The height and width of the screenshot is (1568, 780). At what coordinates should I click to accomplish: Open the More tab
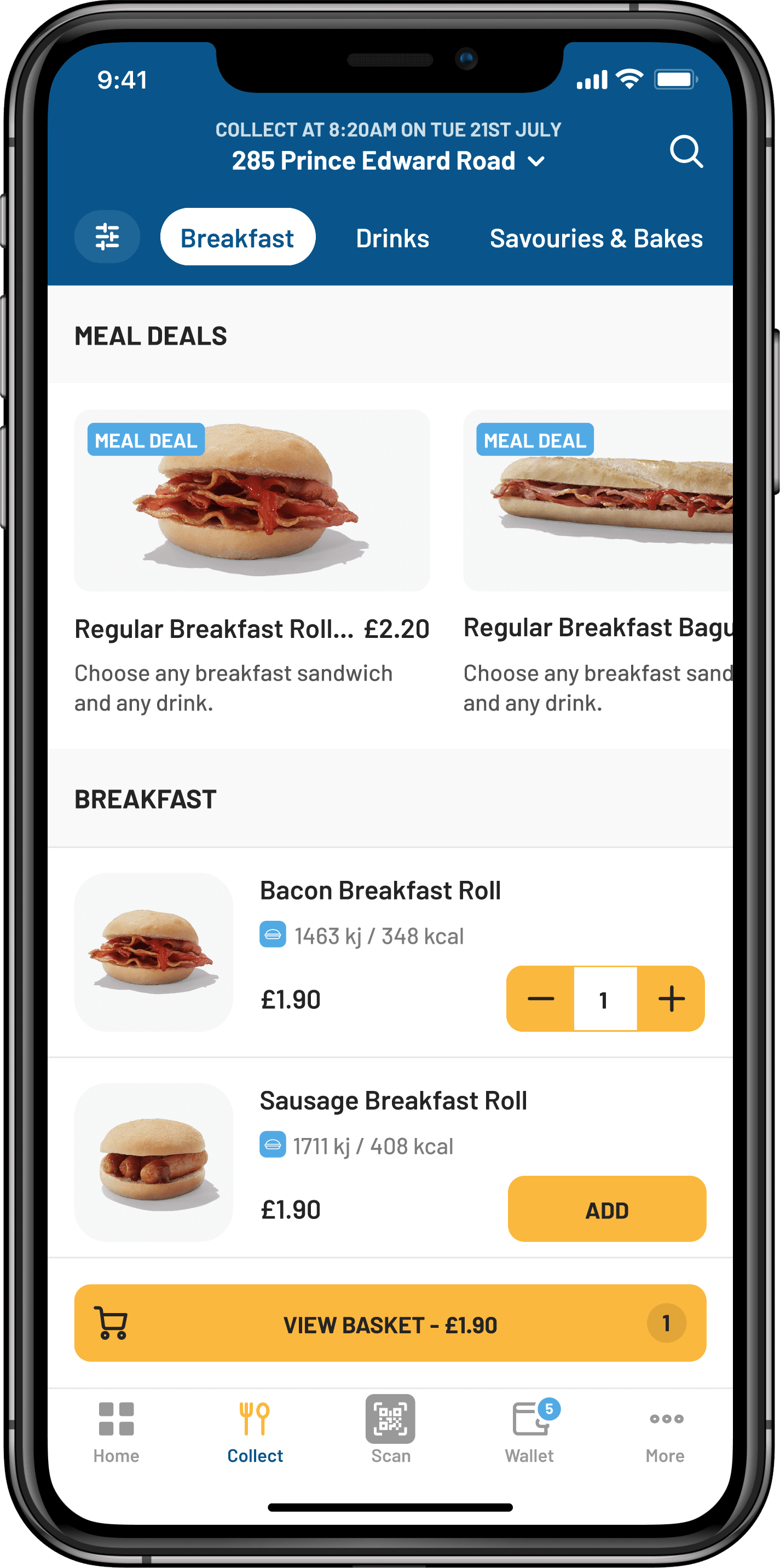pyautogui.click(x=665, y=1432)
